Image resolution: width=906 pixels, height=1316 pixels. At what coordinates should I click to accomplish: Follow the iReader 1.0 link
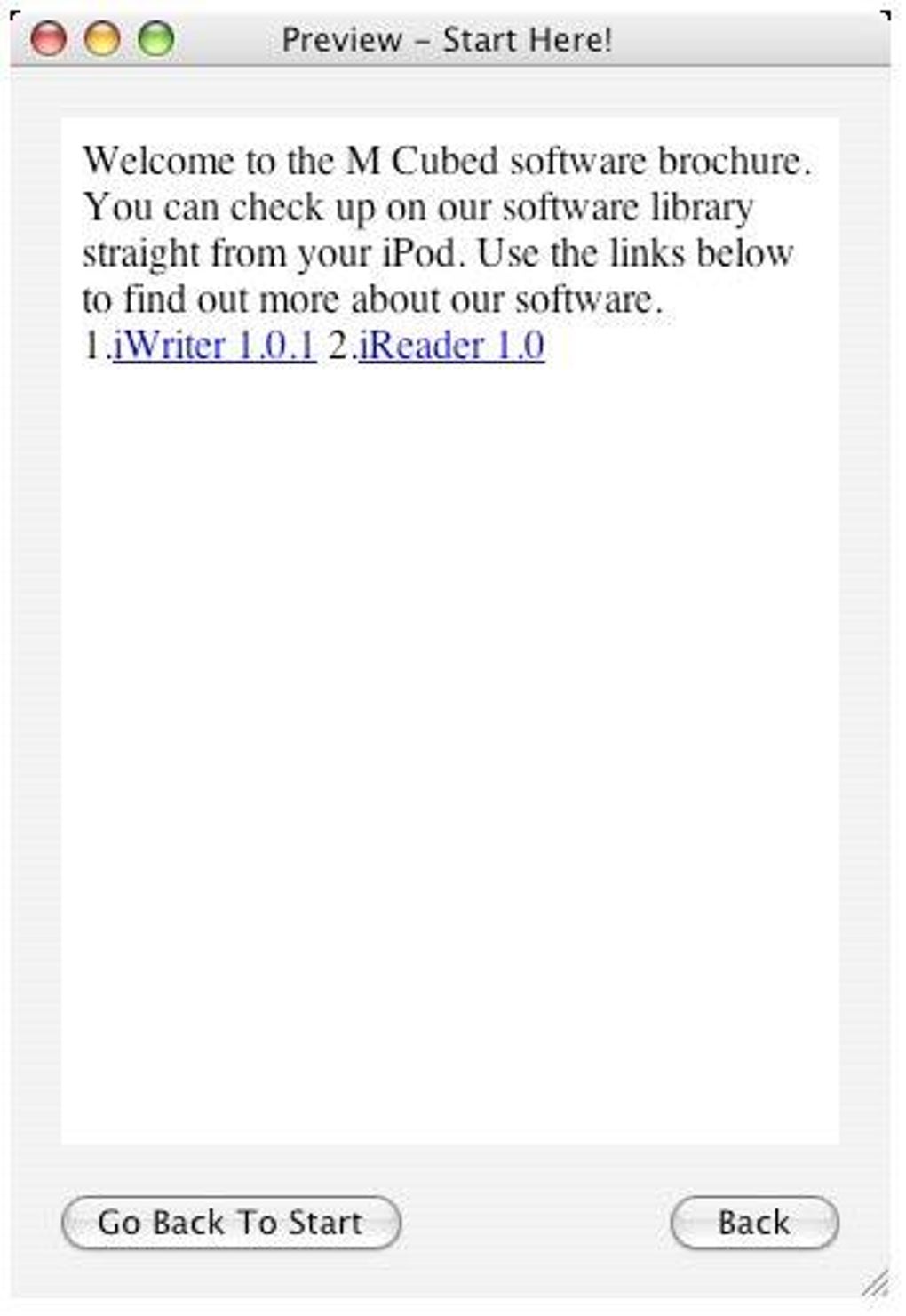click(x=451, y=346)
